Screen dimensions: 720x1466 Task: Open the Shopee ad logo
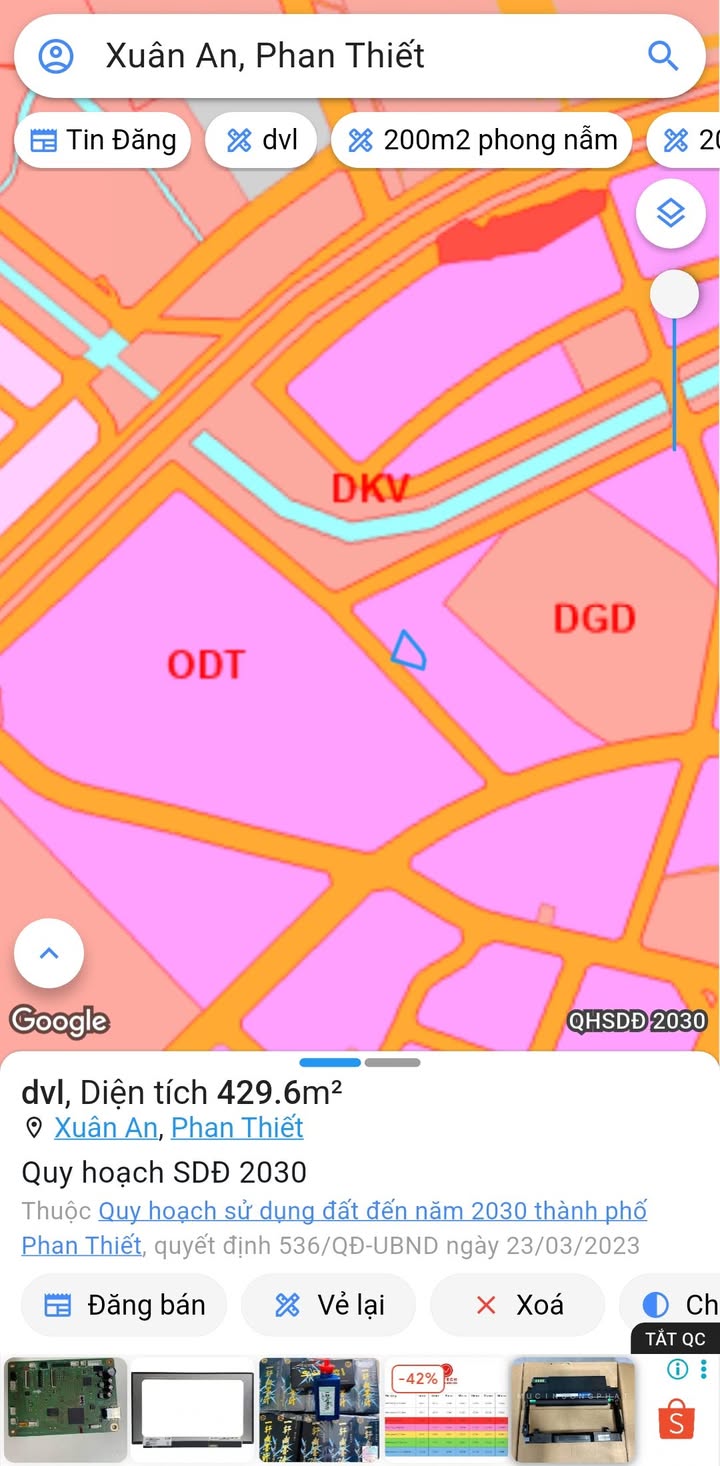(x=676, y=1420)
